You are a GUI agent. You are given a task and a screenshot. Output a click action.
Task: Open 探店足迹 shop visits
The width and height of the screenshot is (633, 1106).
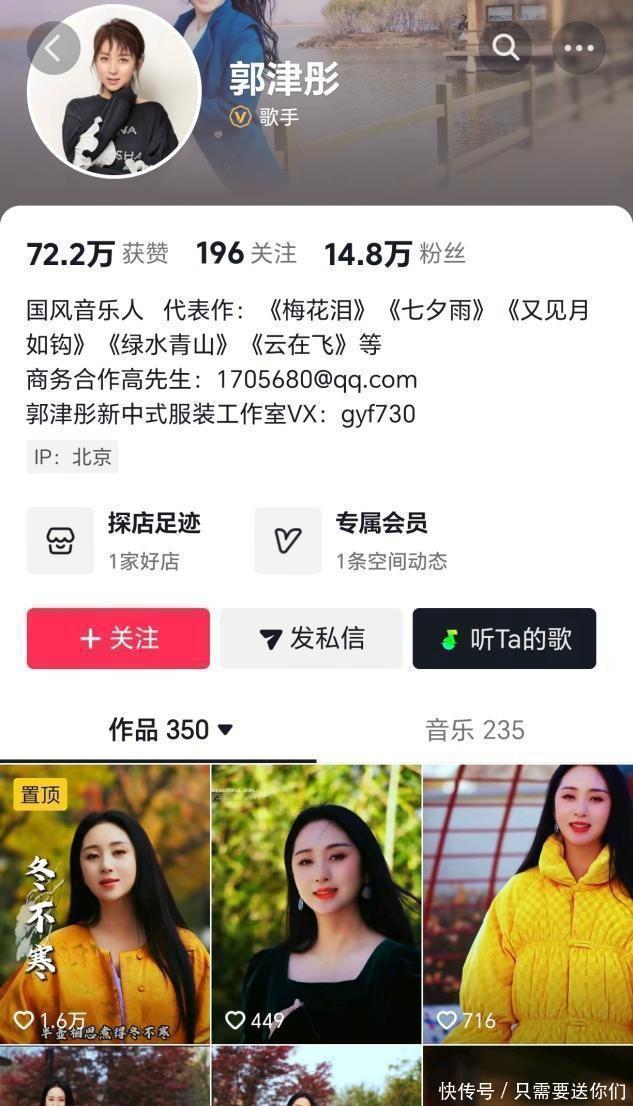(x=130, y=540)
